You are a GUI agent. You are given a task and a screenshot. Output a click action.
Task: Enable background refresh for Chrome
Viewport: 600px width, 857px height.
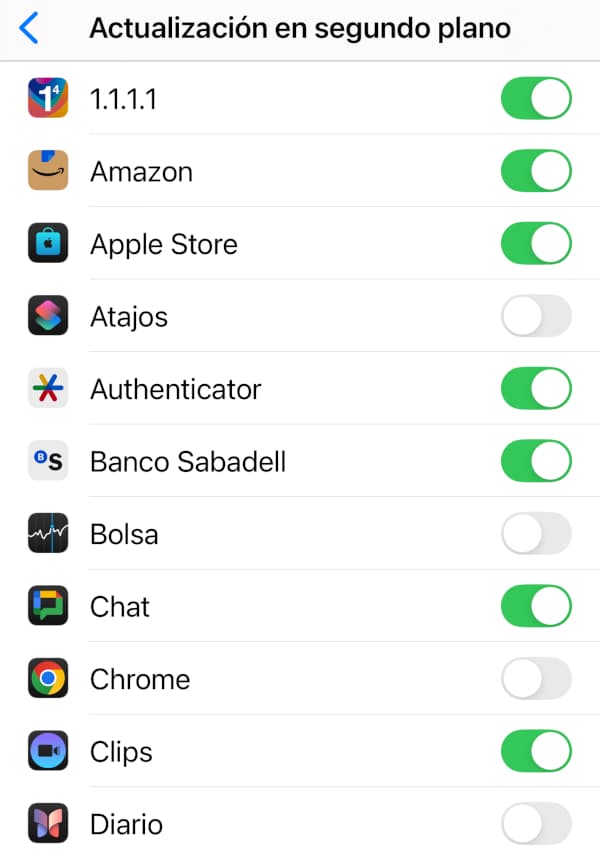point(536,679)
